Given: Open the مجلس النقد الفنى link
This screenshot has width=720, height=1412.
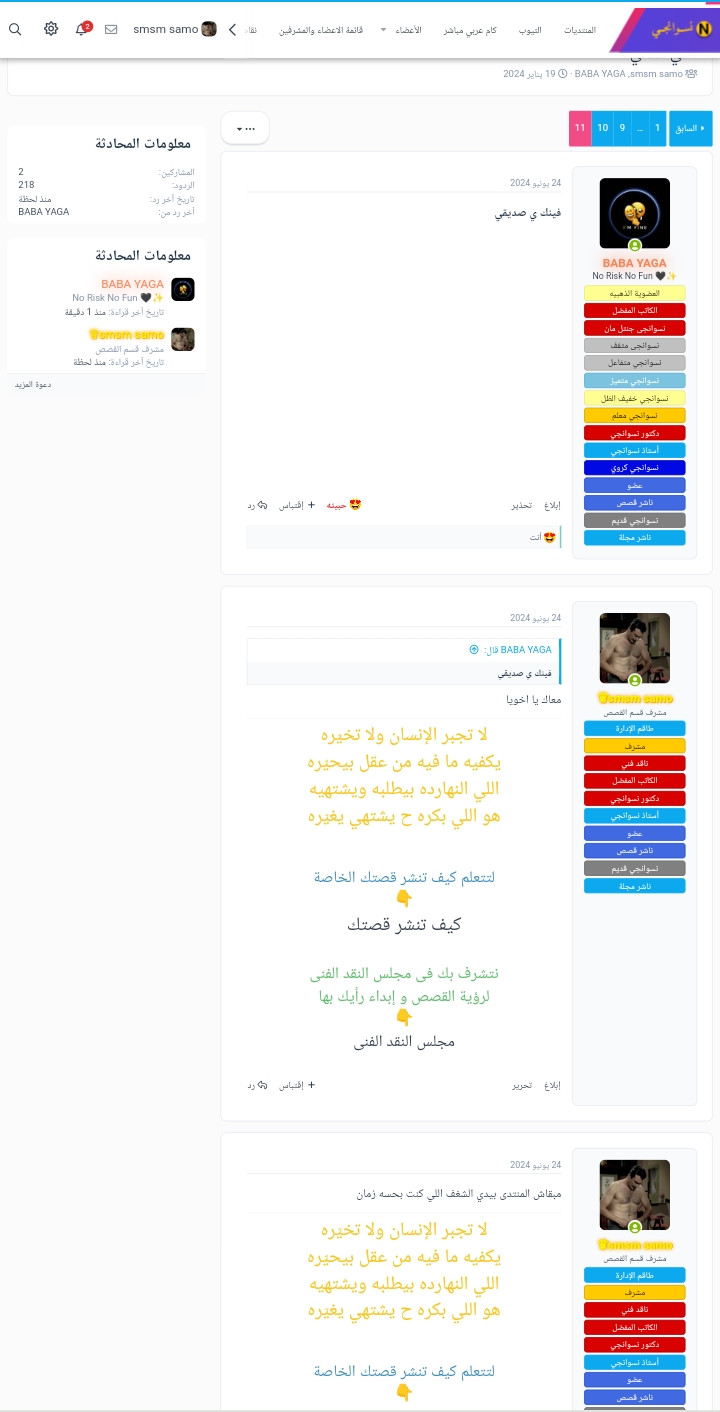Looking at the screenshot, I should click(404, 1042).
